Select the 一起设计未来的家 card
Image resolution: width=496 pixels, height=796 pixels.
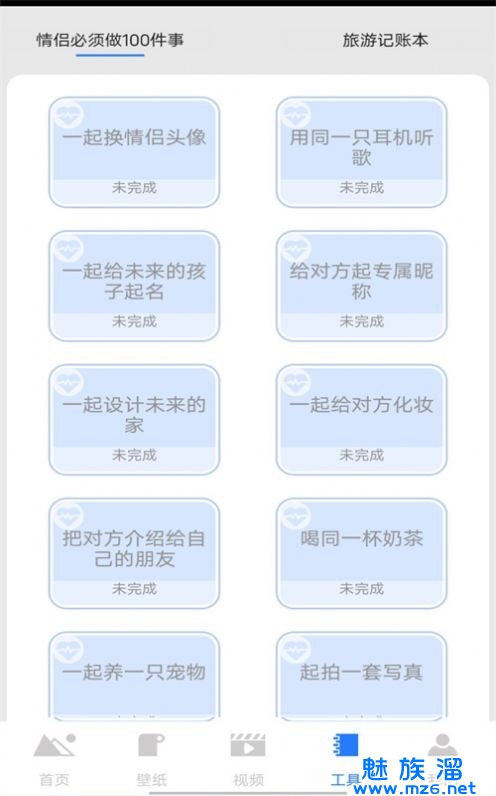click(134, 419)
